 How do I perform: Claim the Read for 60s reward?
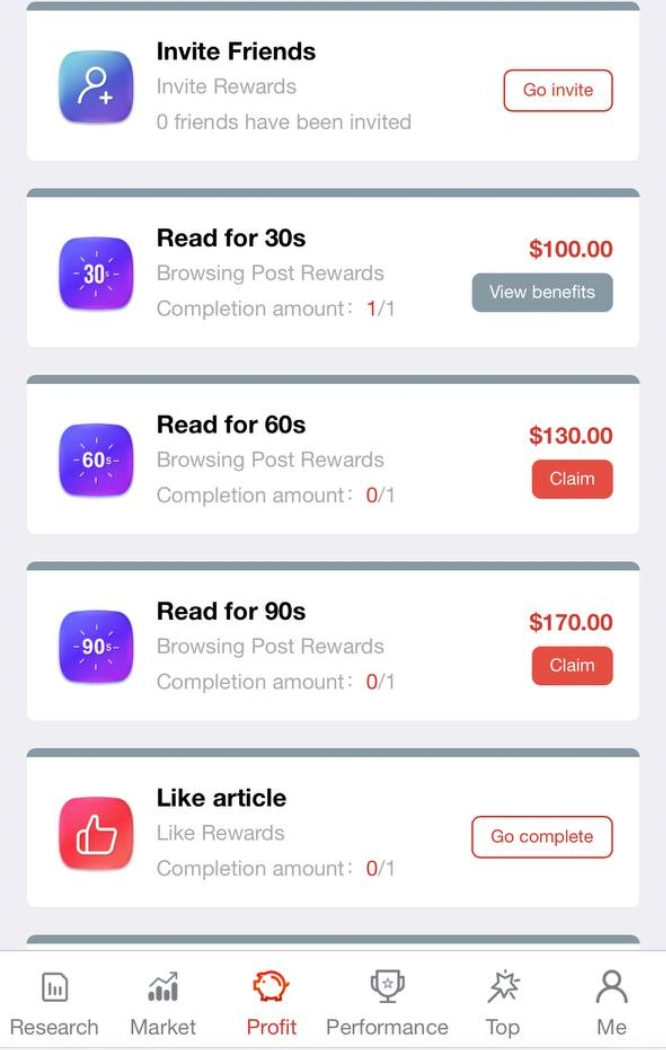click(571, 479)
